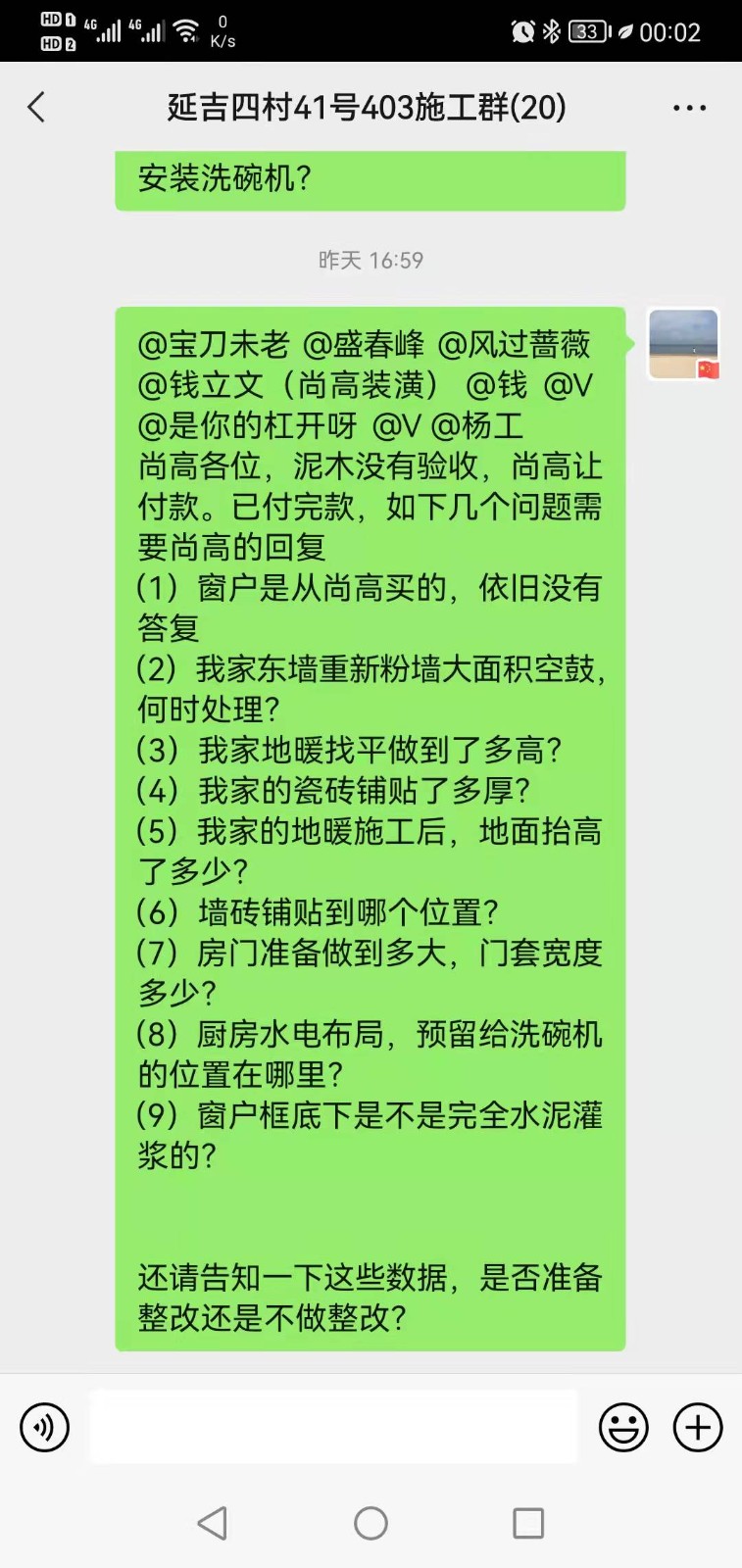This screenshot has width=742, height=1568.
Task: Open the plus attachments menu
Action: click(698, 1427)
